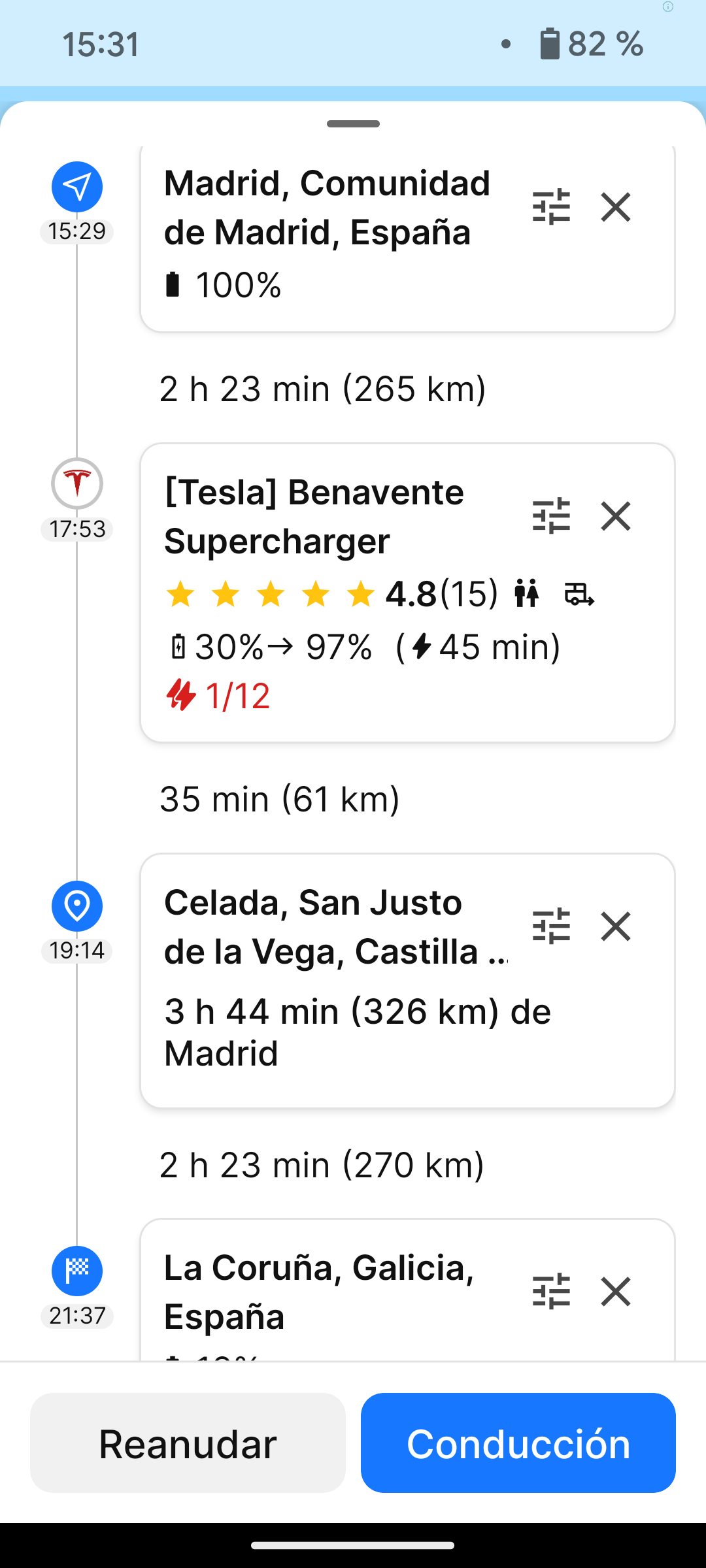
Task: Remove the Benavente Supercharger stop
Action: [615, 516]
